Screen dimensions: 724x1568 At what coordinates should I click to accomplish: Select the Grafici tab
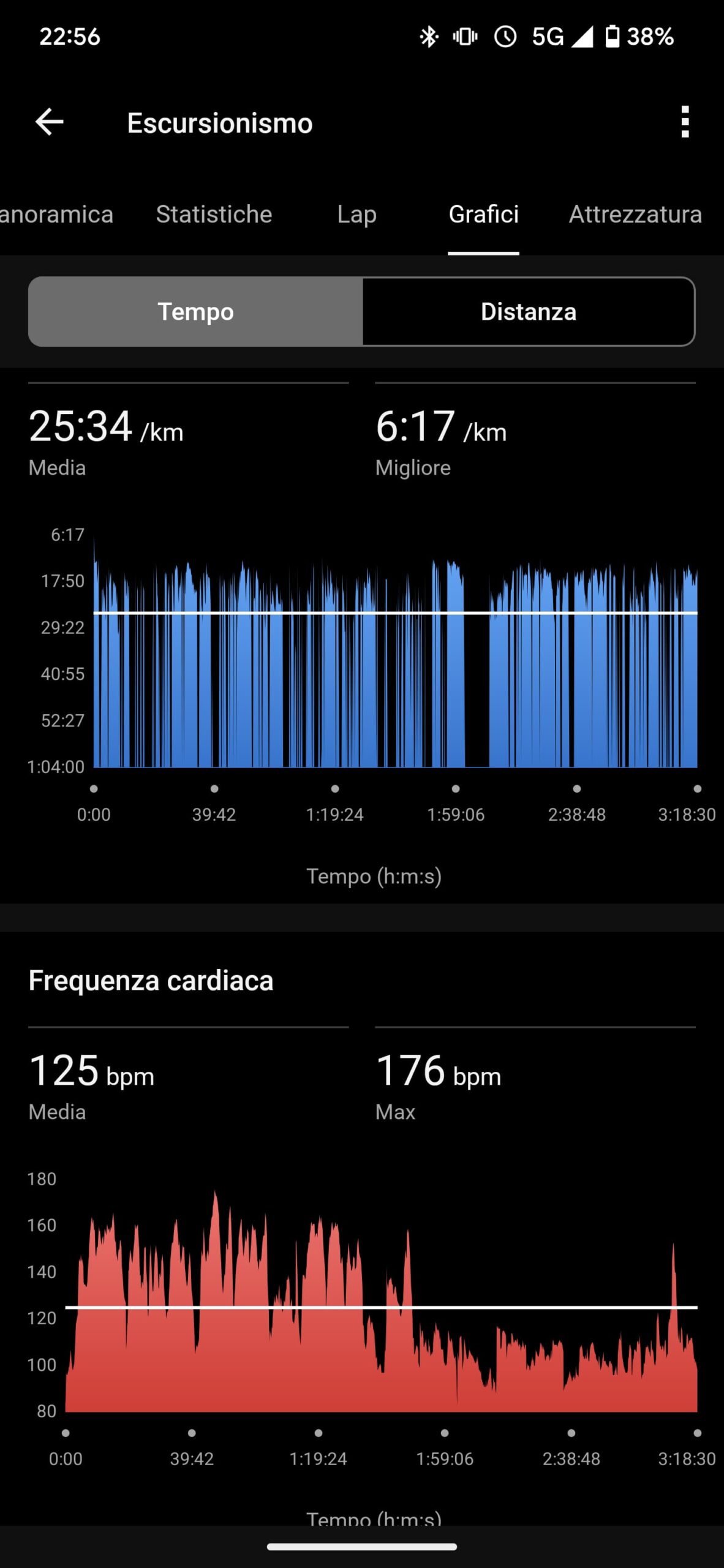tap(483, 214)
